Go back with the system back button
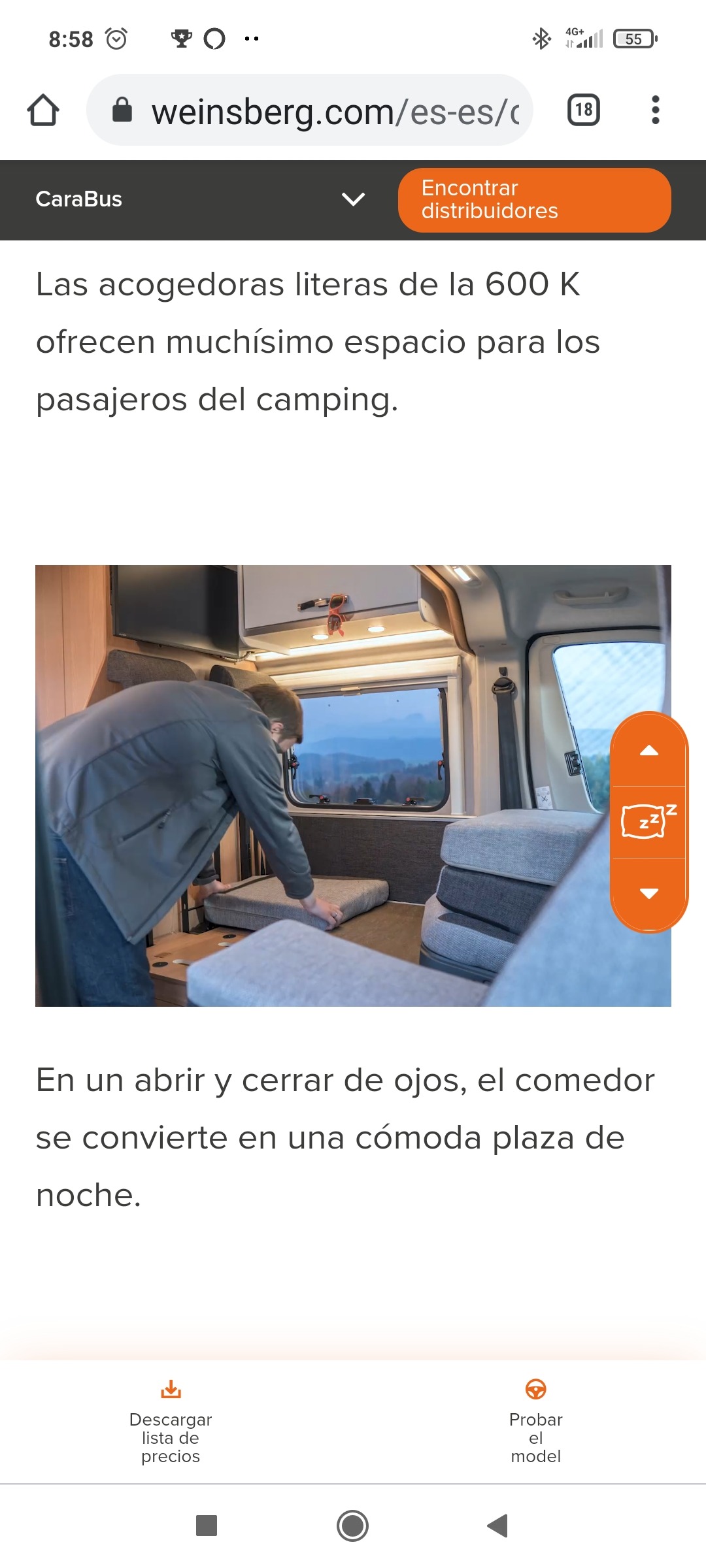The image size is (706, 1568). (x=497, y=1526)
